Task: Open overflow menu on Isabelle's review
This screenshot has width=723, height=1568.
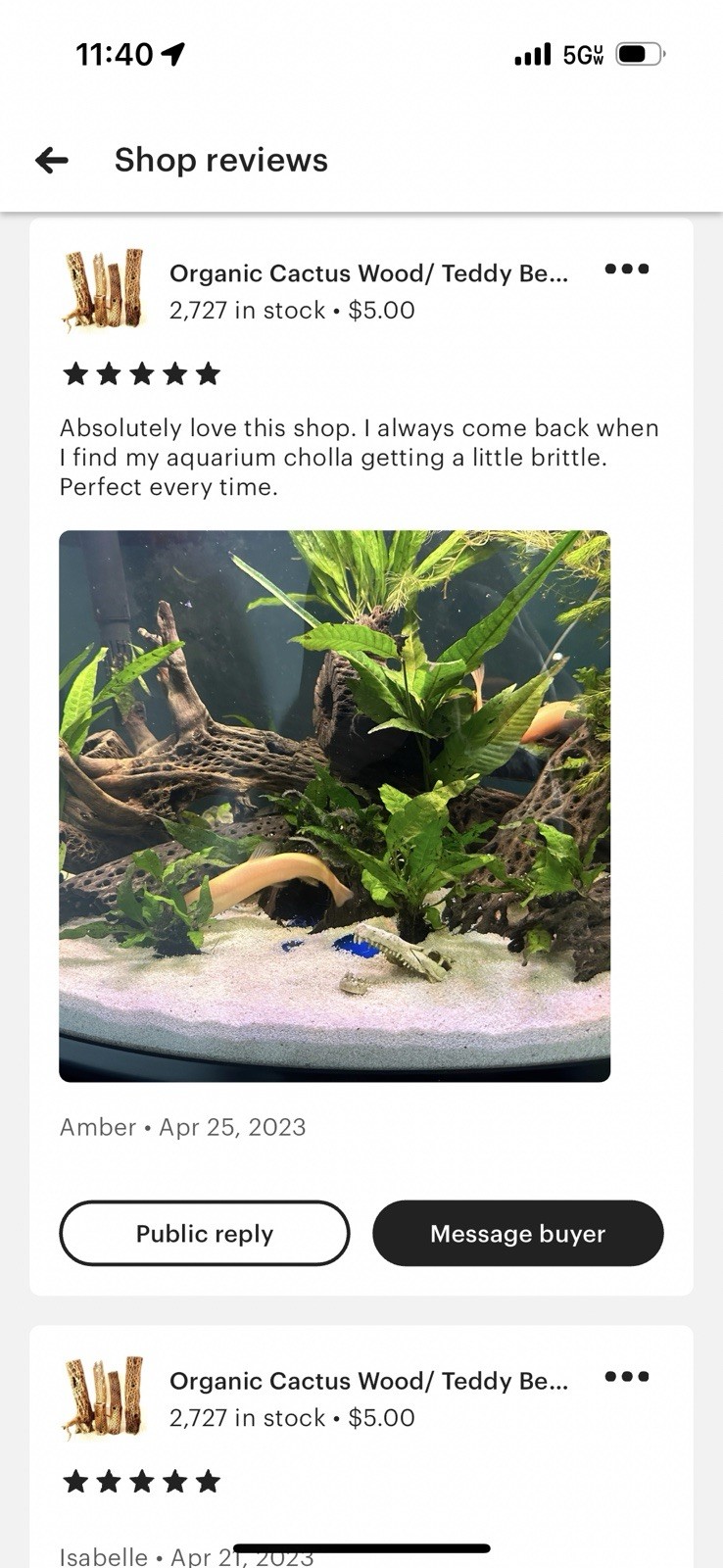Action: pos(627,1377)
